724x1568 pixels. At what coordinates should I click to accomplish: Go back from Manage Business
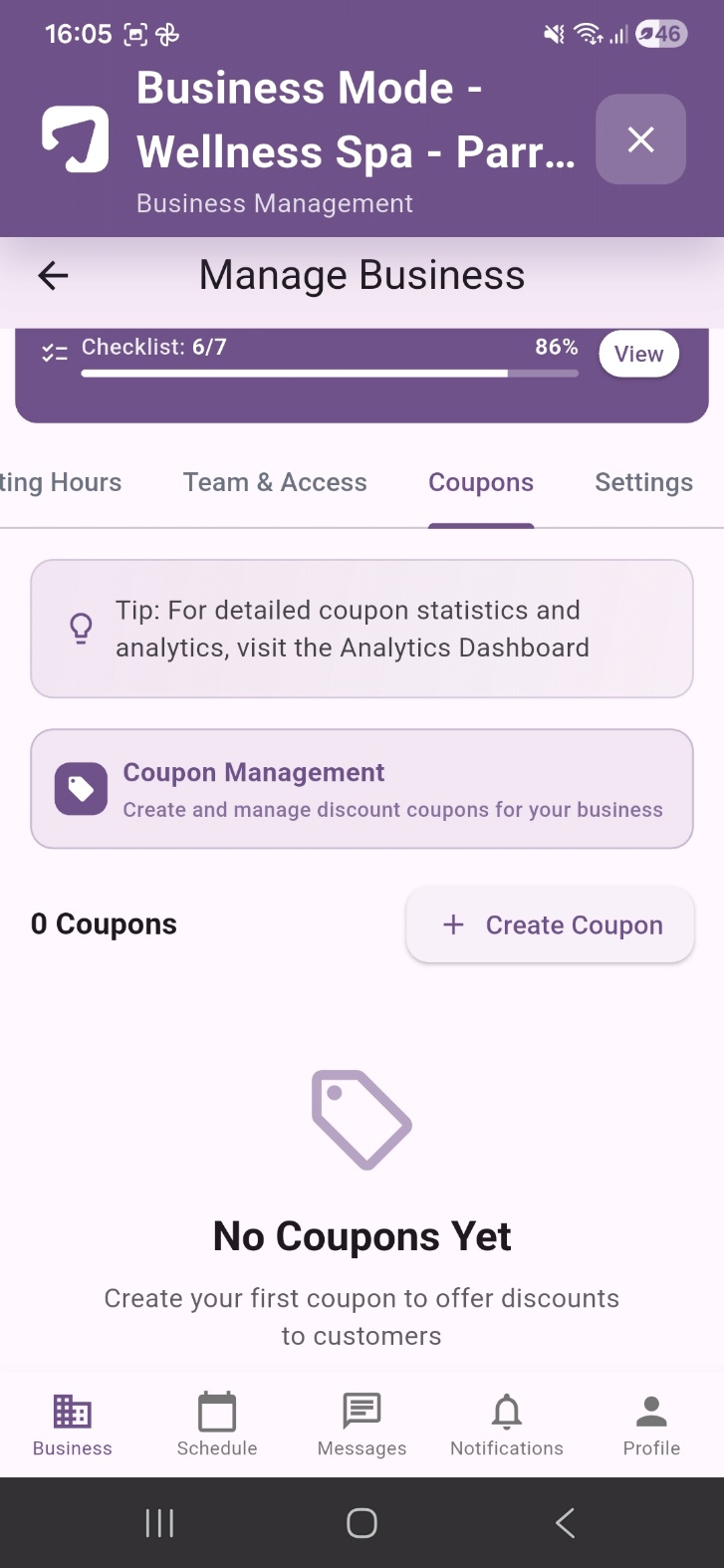click(53, 276)
